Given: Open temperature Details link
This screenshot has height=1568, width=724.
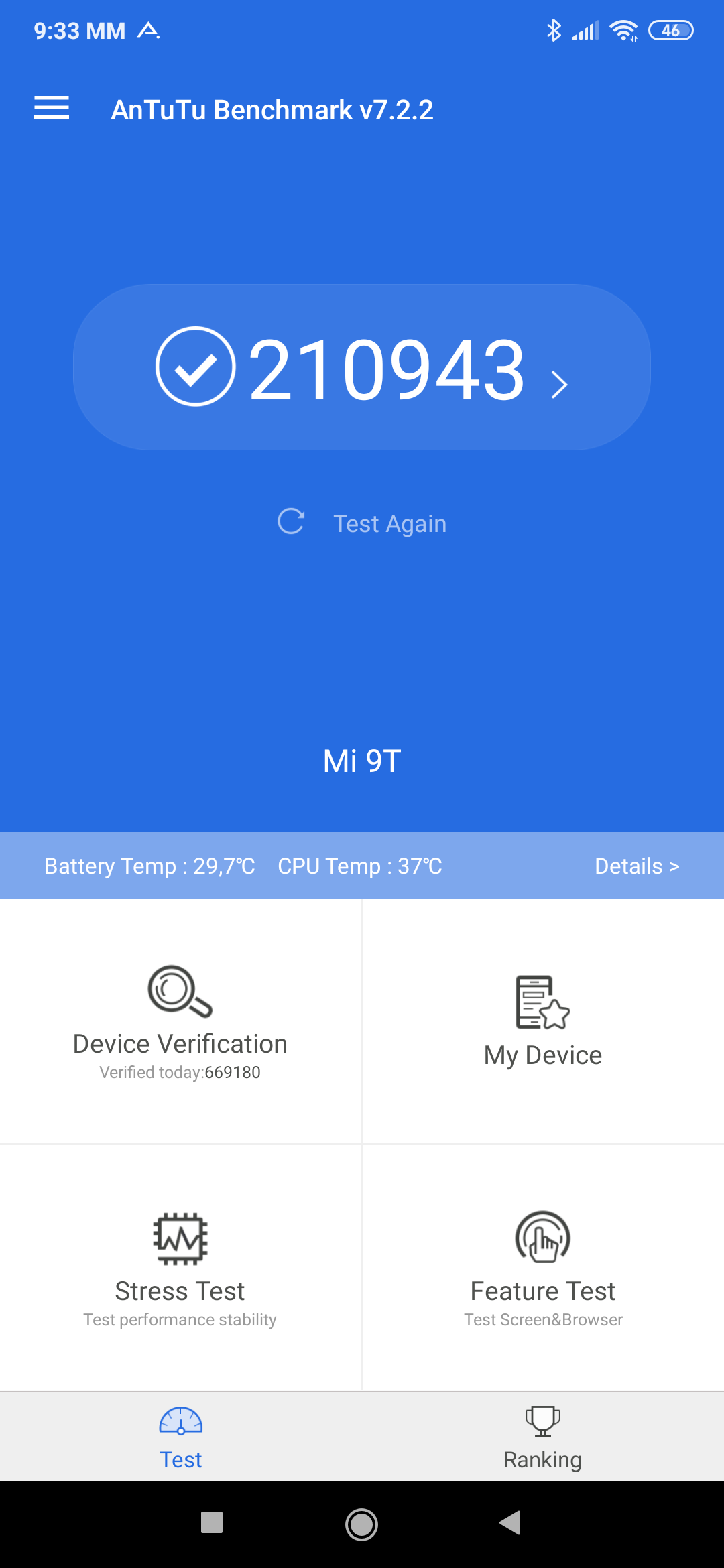Looking at the screenshot, I should point(637,866).
